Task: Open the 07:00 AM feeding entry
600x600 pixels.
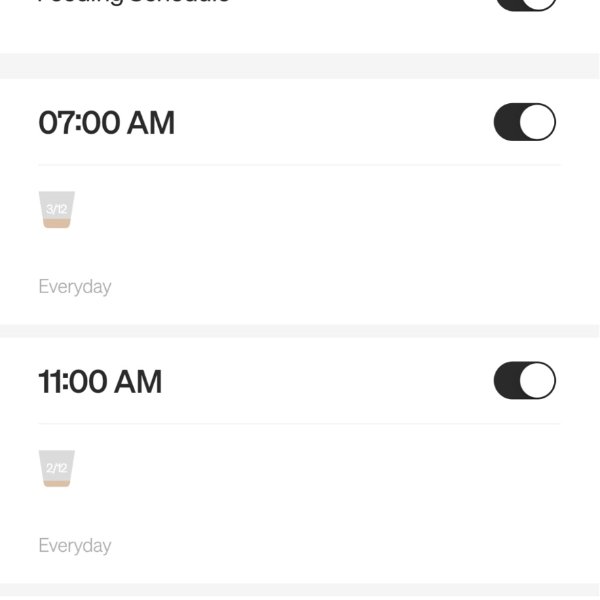Action: click(107, 123)
